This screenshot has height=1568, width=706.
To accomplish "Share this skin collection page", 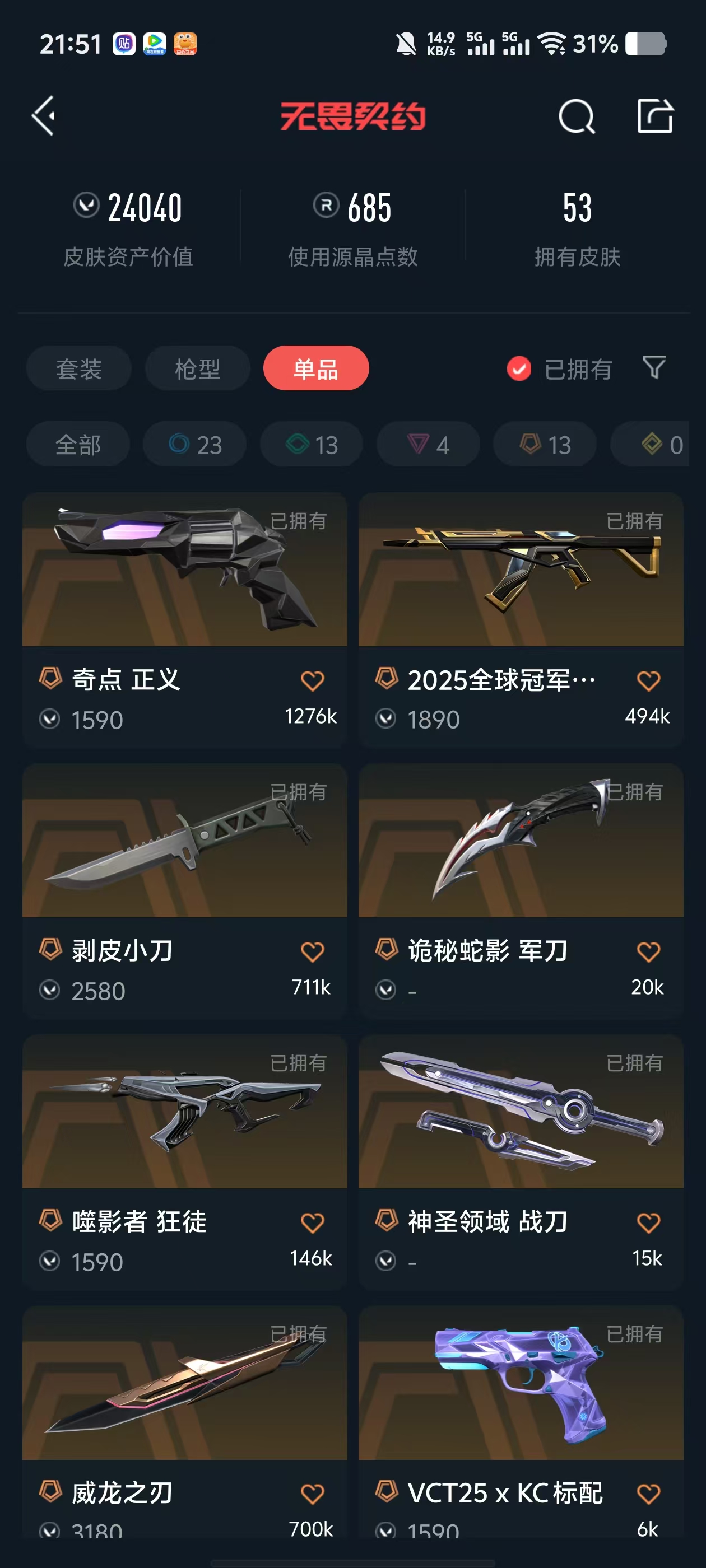I will point(655,116).
